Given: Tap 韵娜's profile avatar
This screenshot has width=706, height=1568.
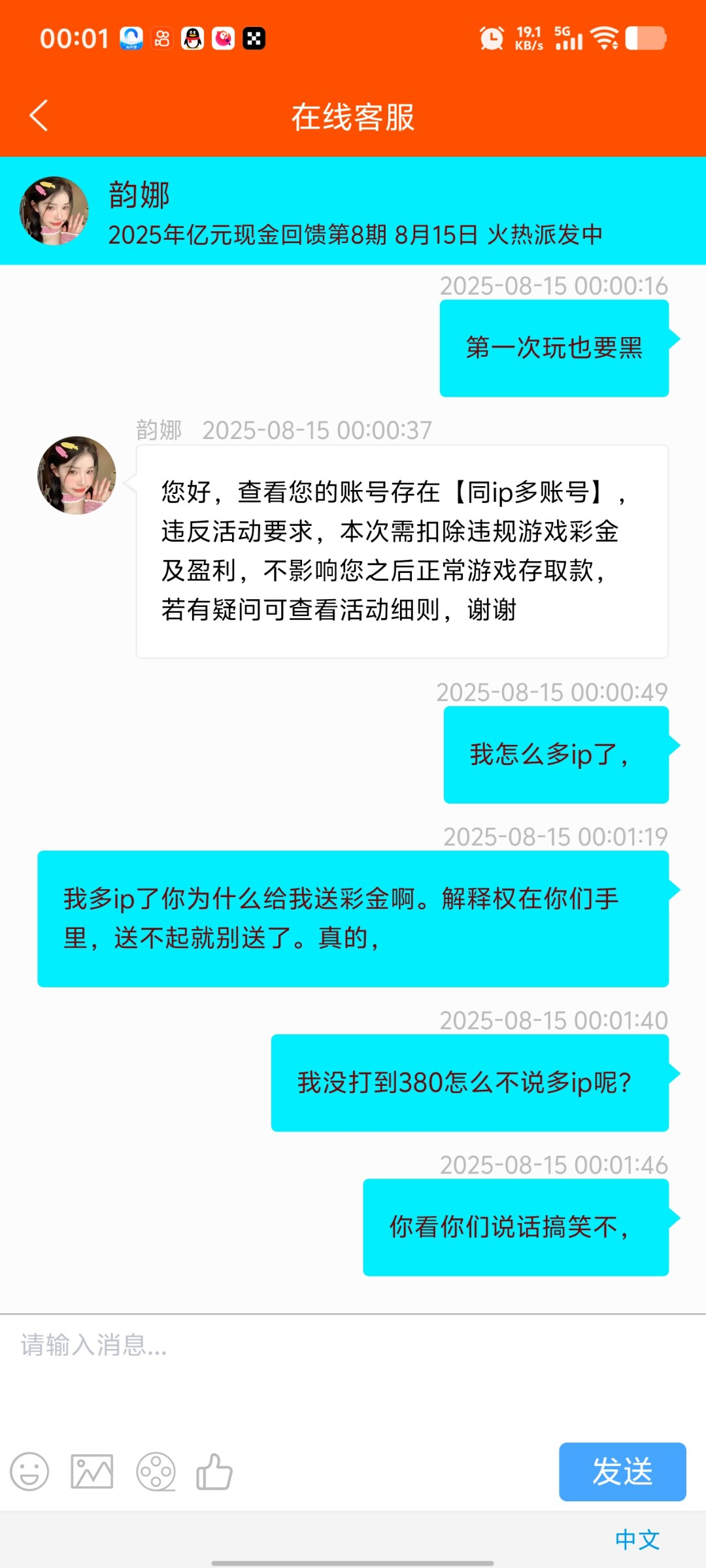Looking at the screenshot, I should (53, 210).
